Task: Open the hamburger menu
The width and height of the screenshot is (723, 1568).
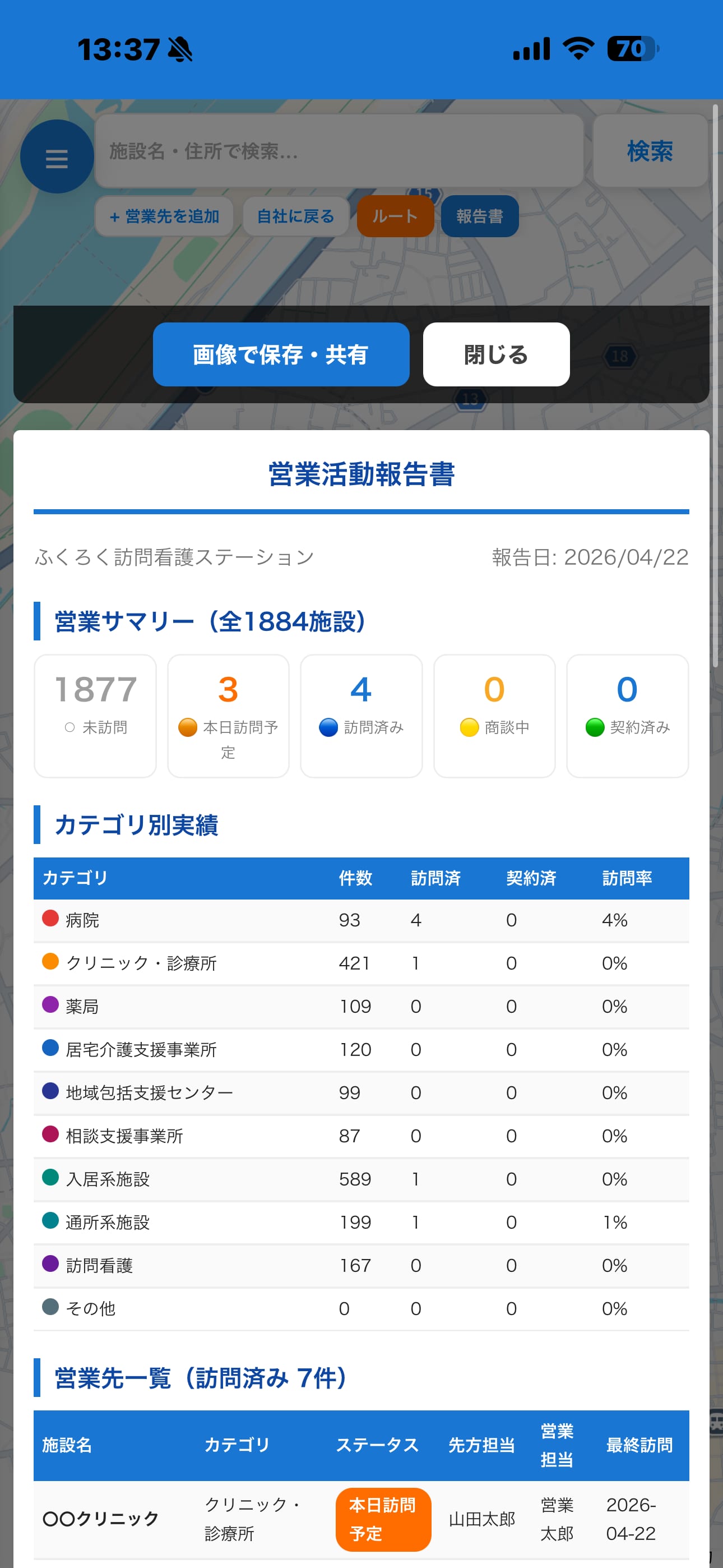Action: pos(56,156)
